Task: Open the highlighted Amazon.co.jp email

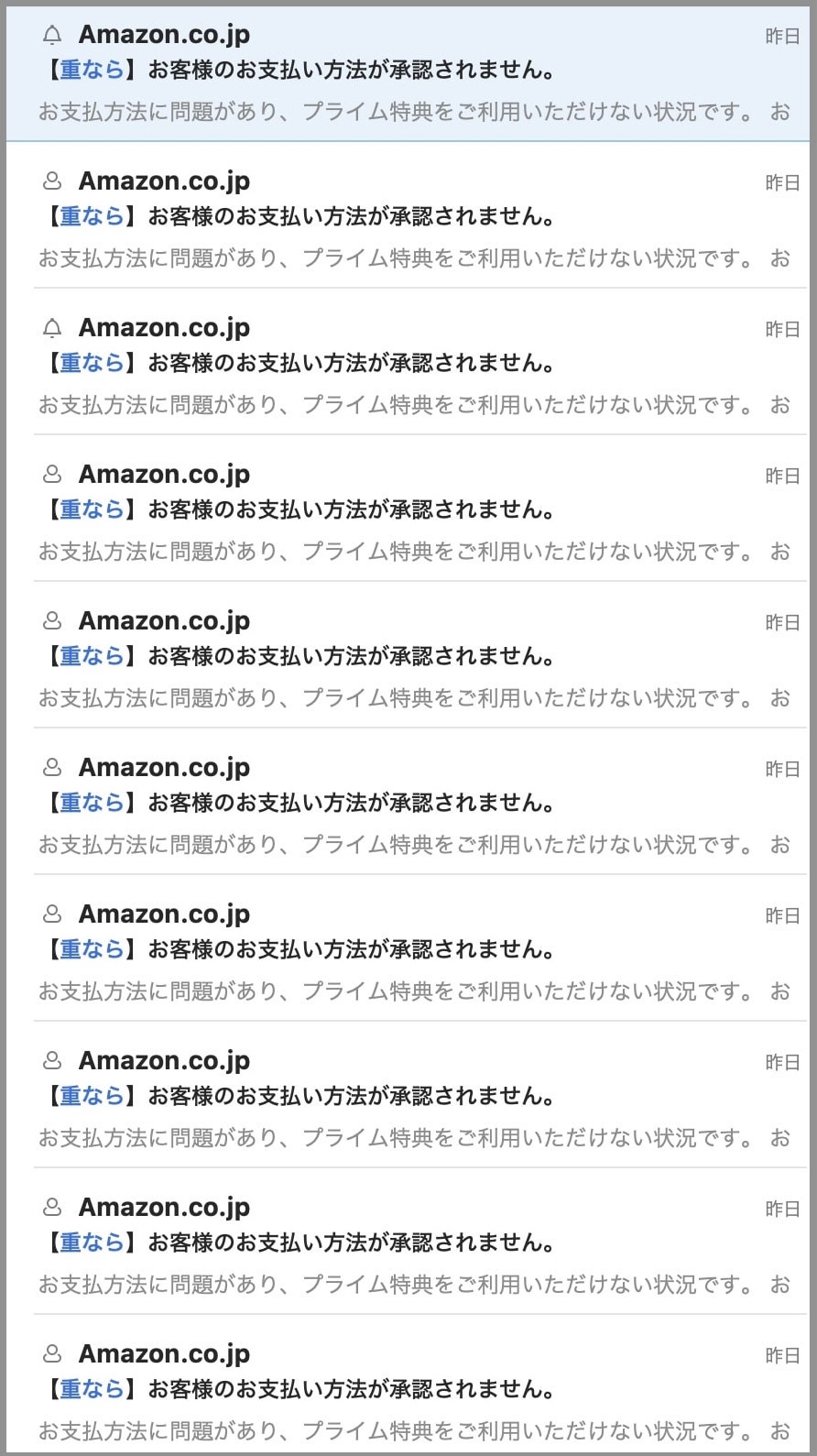Action: pyautogui.click(x=408, y=72)
